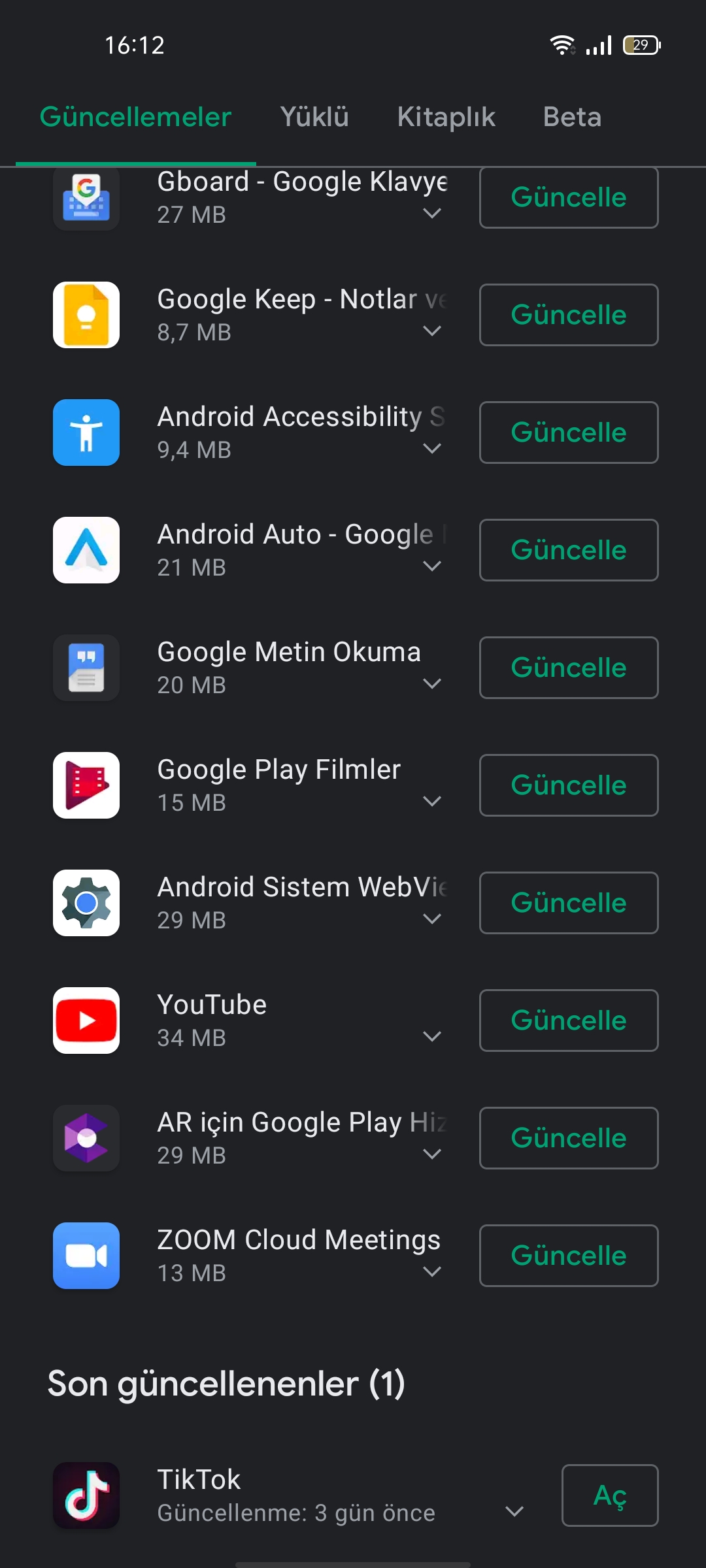Screen dimensions: 706x1568
Task: Update Android Sistem WebView
Action: click(x=569, y=903)
